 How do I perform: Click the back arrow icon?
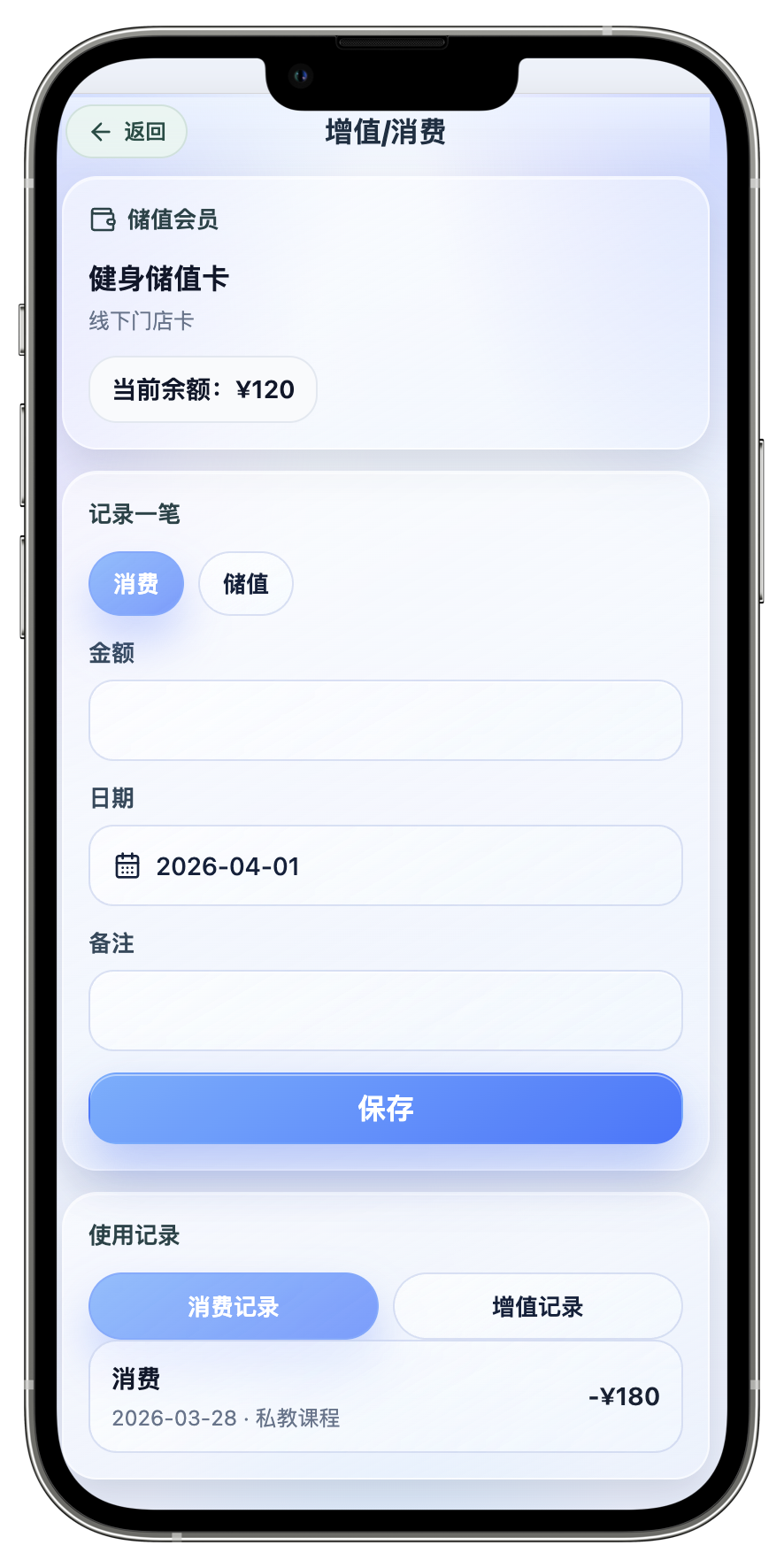tap(100, 131)
